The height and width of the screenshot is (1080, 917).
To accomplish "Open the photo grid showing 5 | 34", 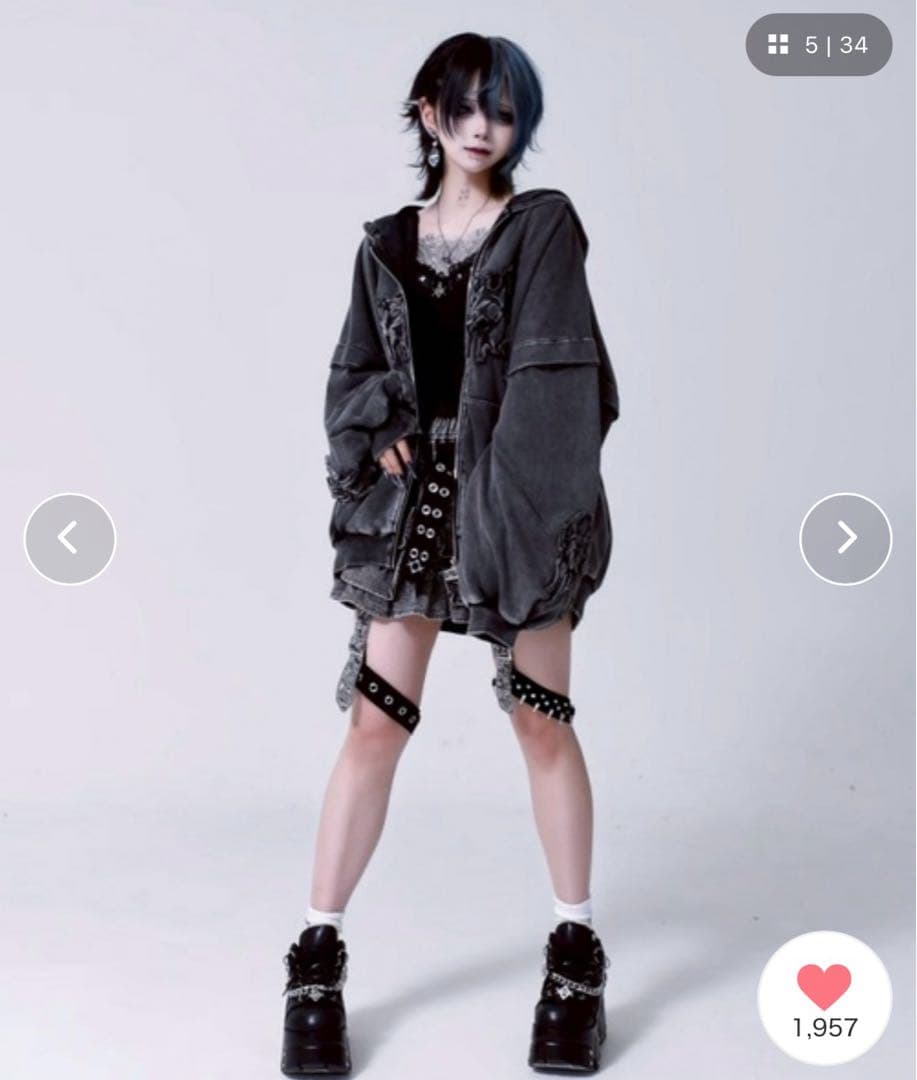I will pyautogui.click(x=818, y=45).
